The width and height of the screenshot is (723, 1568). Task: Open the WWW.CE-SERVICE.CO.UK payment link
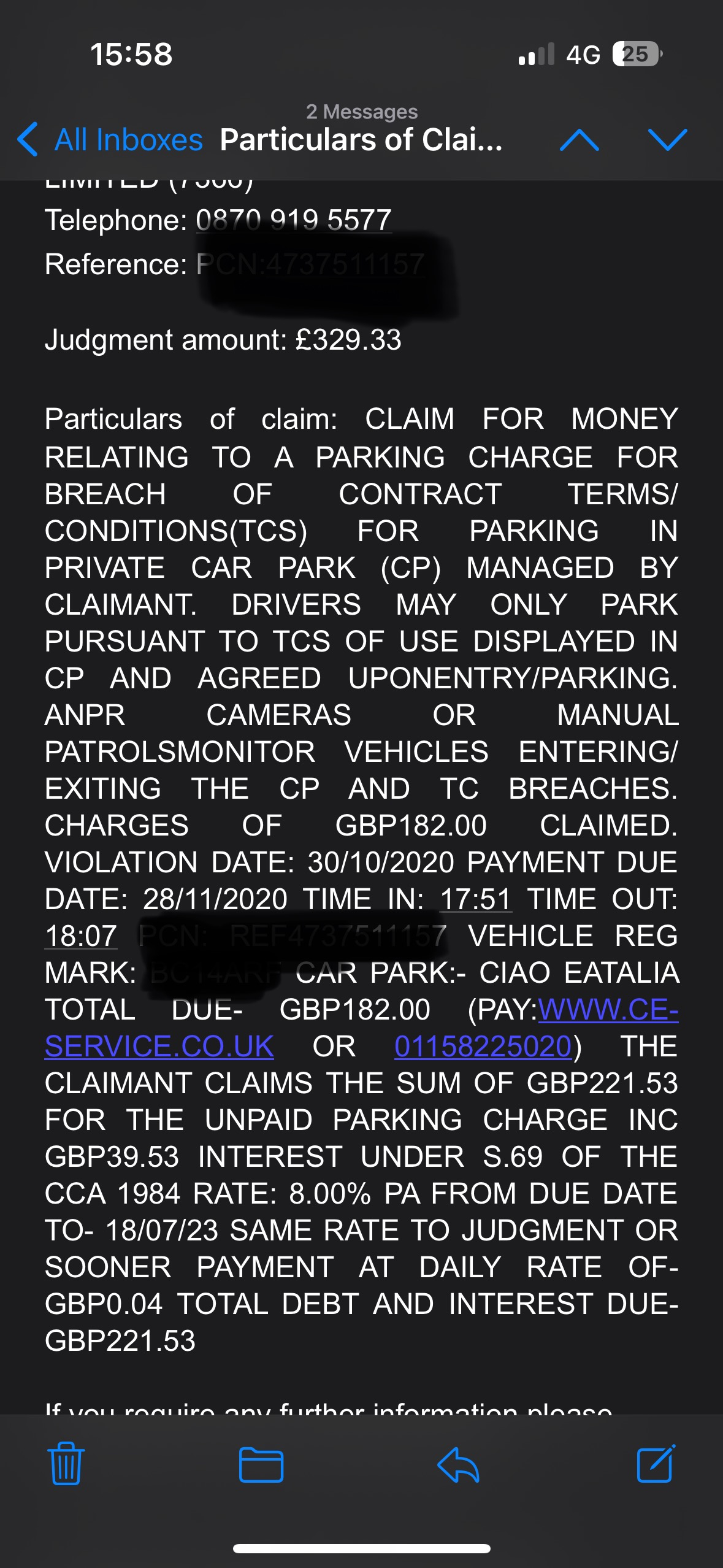pyautogui.click(x=362, y=1028)
